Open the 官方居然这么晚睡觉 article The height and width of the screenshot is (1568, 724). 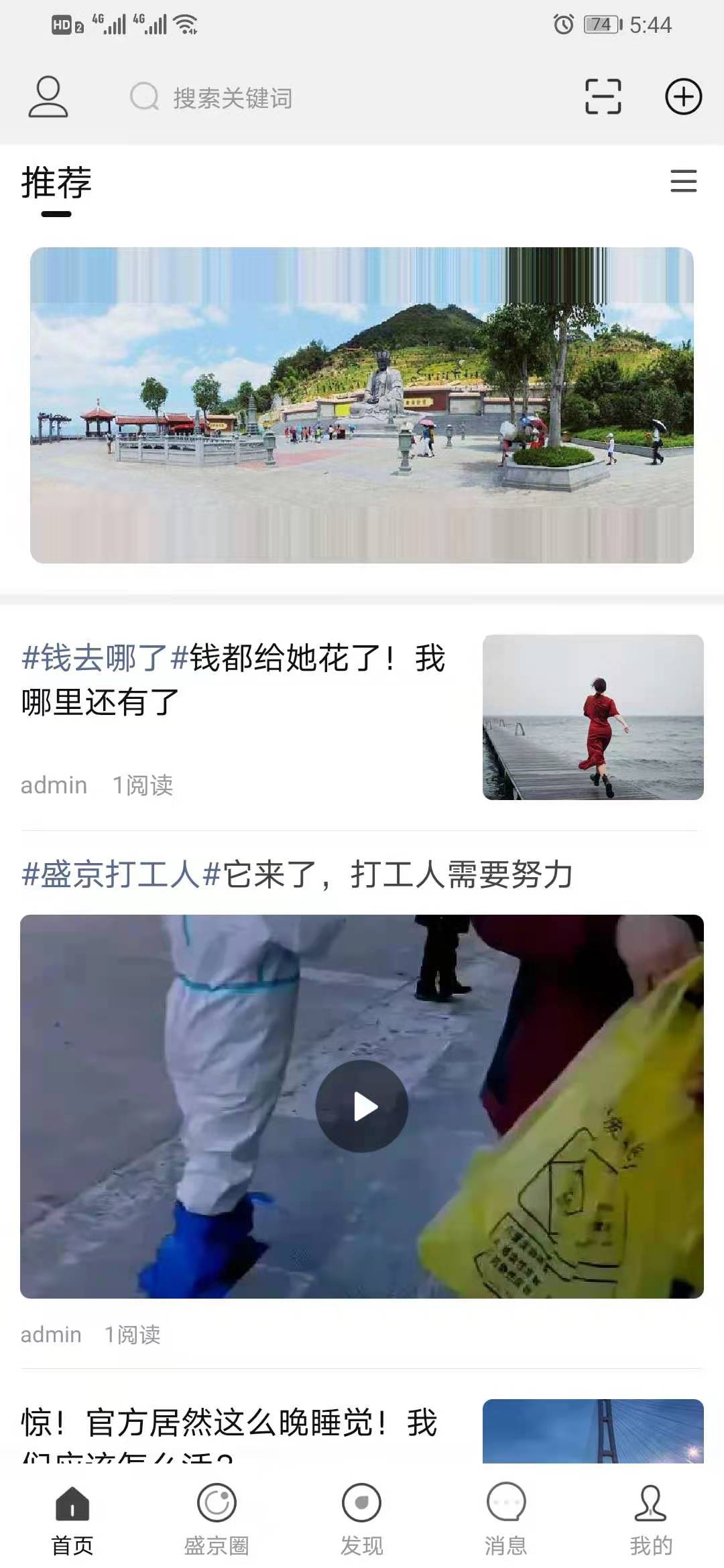pyautogui.click(x=229, y=1424)
